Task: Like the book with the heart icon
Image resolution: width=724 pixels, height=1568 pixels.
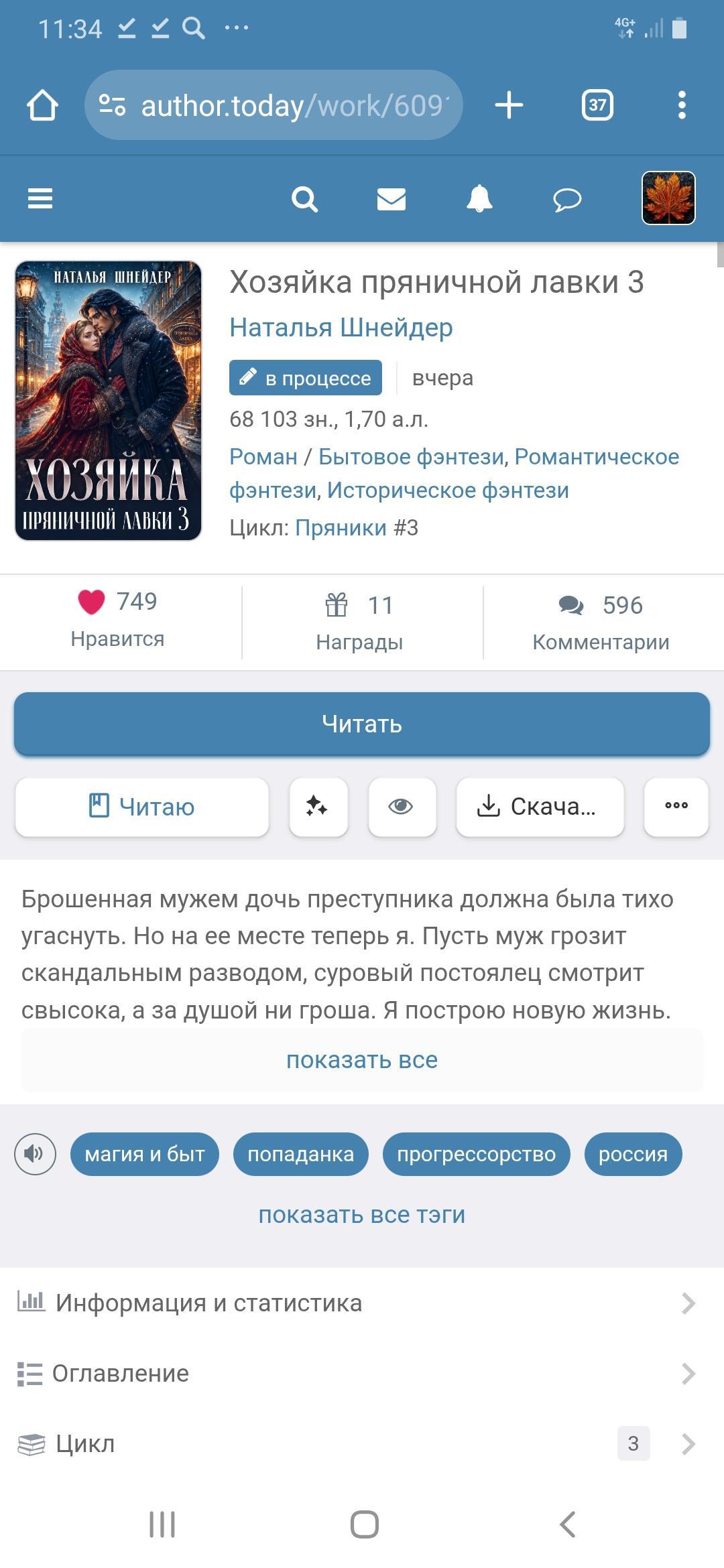Action: tap(92, 602)
